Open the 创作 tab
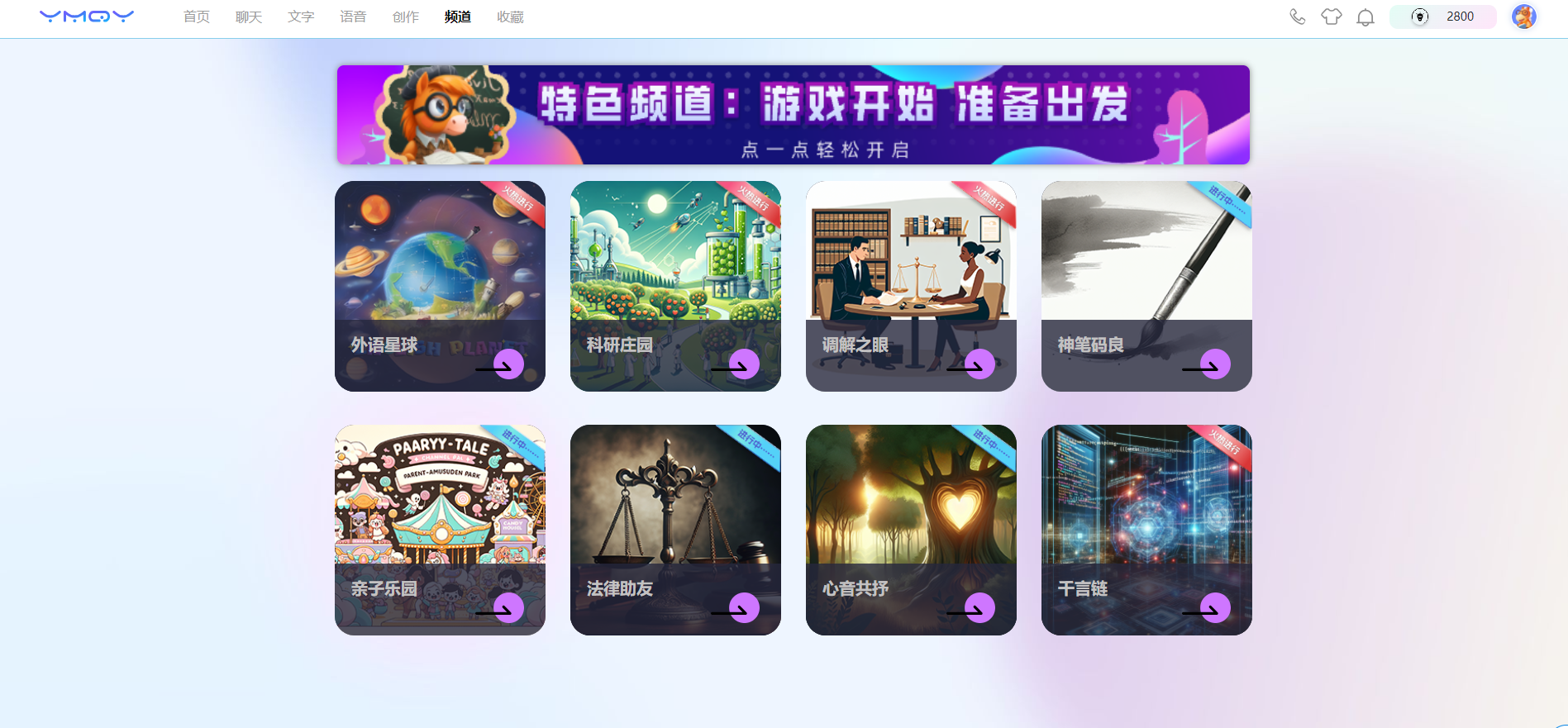 [x=405, y=17]
